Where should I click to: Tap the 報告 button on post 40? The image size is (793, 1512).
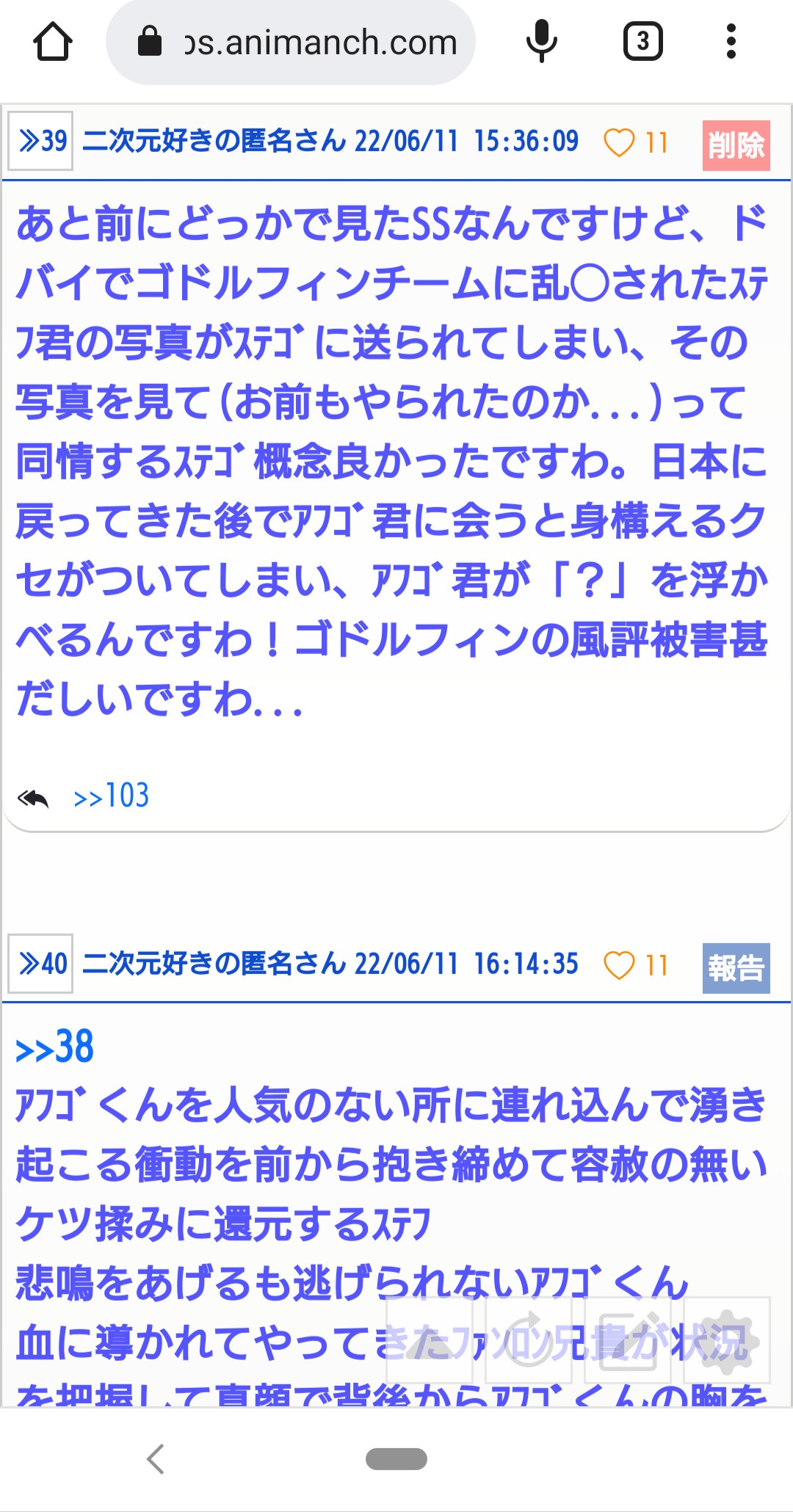[x=736, y=968]
